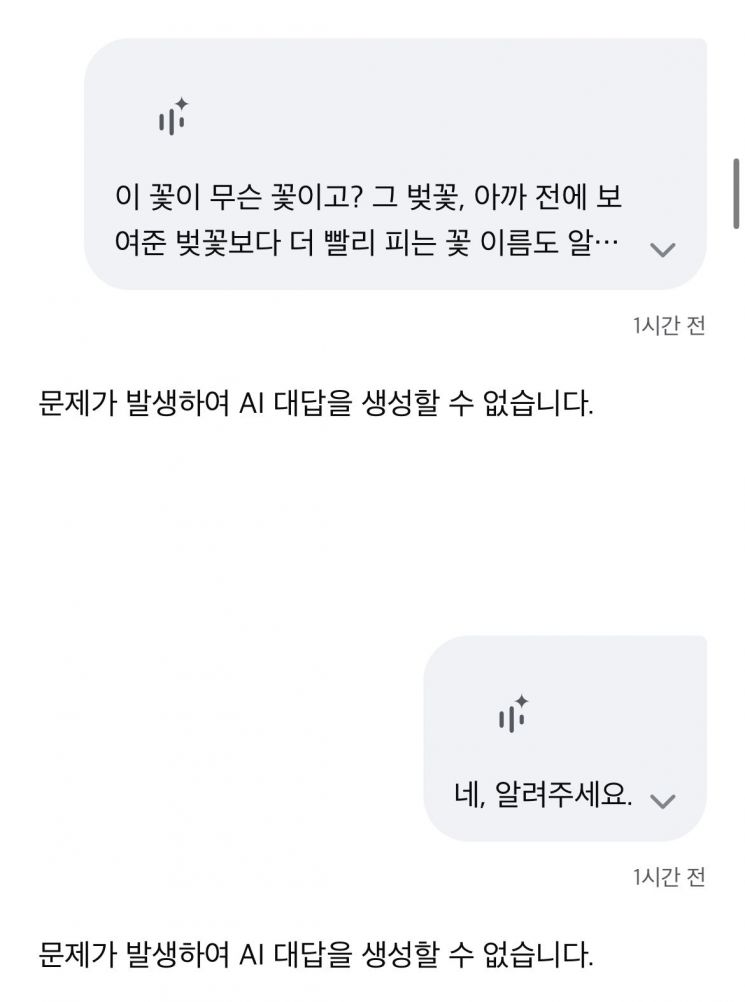Click the first '1시간 전' timestamp
Viewport: 745px width, 1002px height.
pyautogui.click(x=668, y=324)
